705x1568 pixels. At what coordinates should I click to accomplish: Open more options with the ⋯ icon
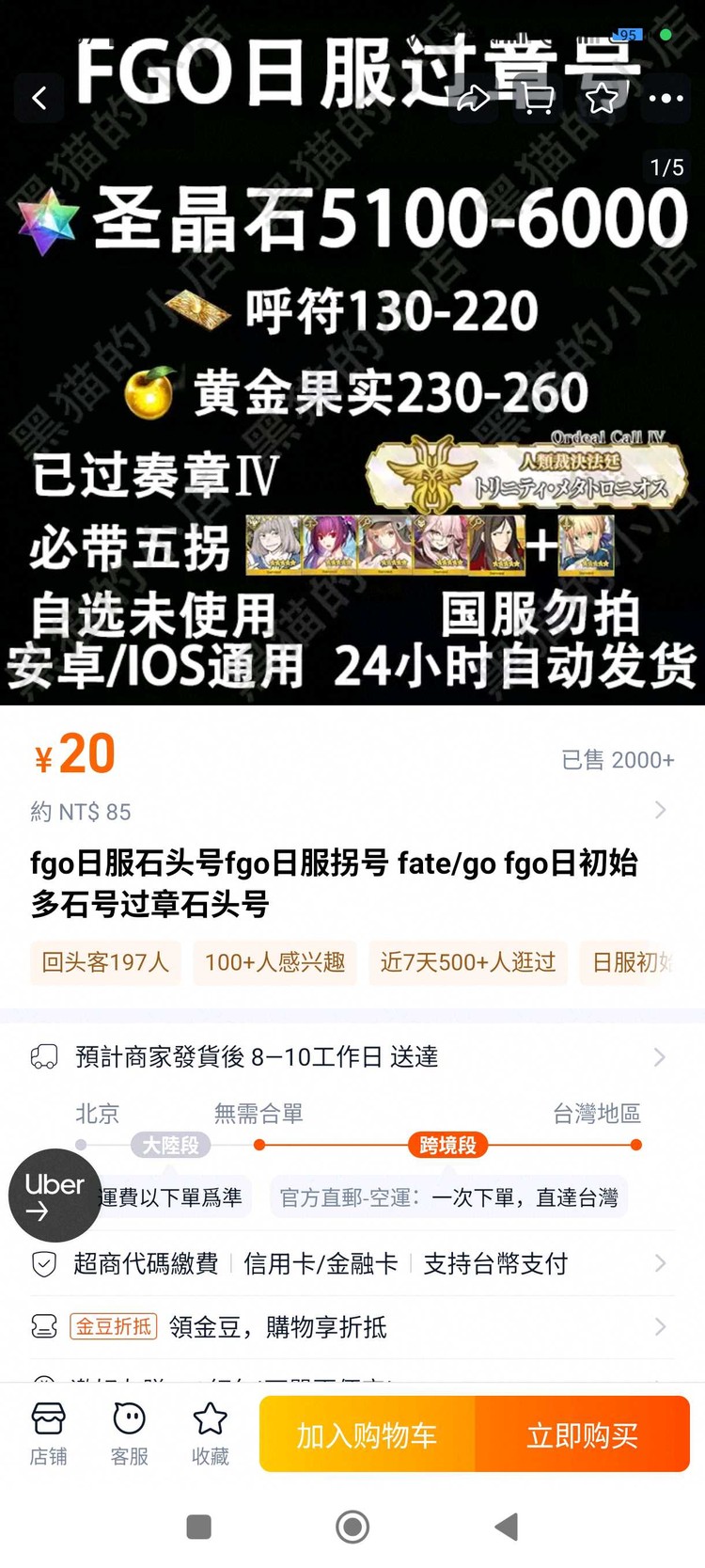click(666, 99)
